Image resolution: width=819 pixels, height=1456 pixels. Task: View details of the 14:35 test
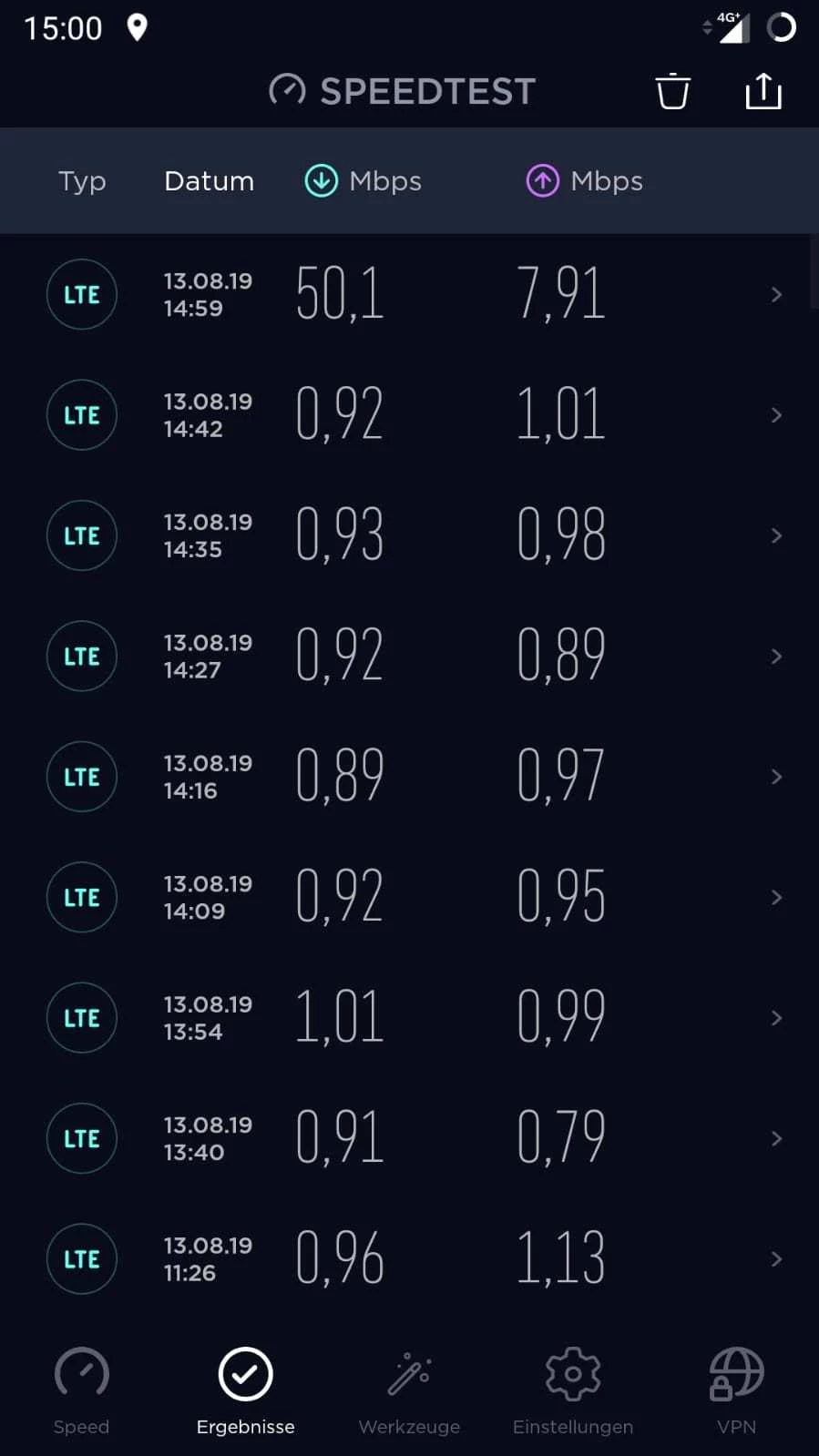409,535
